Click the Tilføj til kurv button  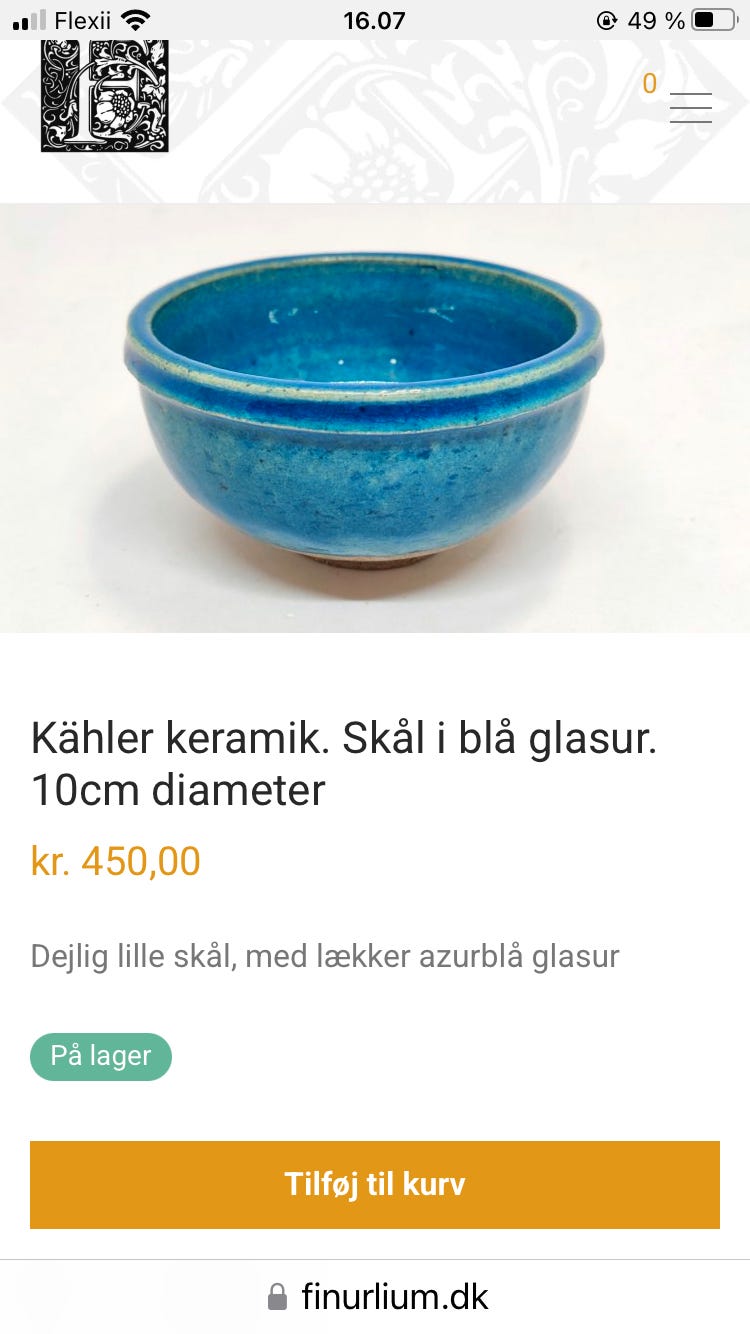[375, 1184]
